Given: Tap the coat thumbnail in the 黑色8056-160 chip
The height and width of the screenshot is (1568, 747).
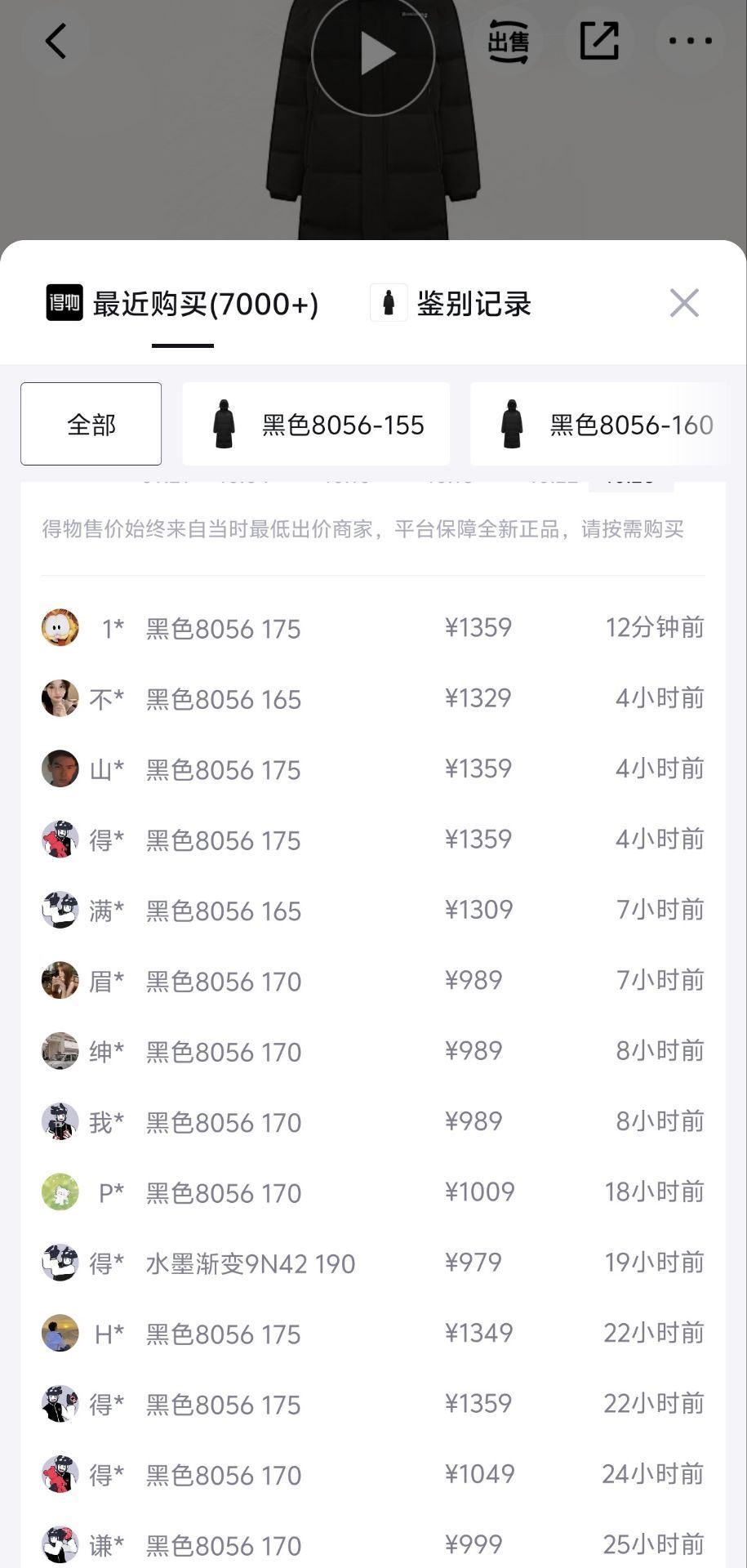Looking at the screenshot, I should [512, 424].
